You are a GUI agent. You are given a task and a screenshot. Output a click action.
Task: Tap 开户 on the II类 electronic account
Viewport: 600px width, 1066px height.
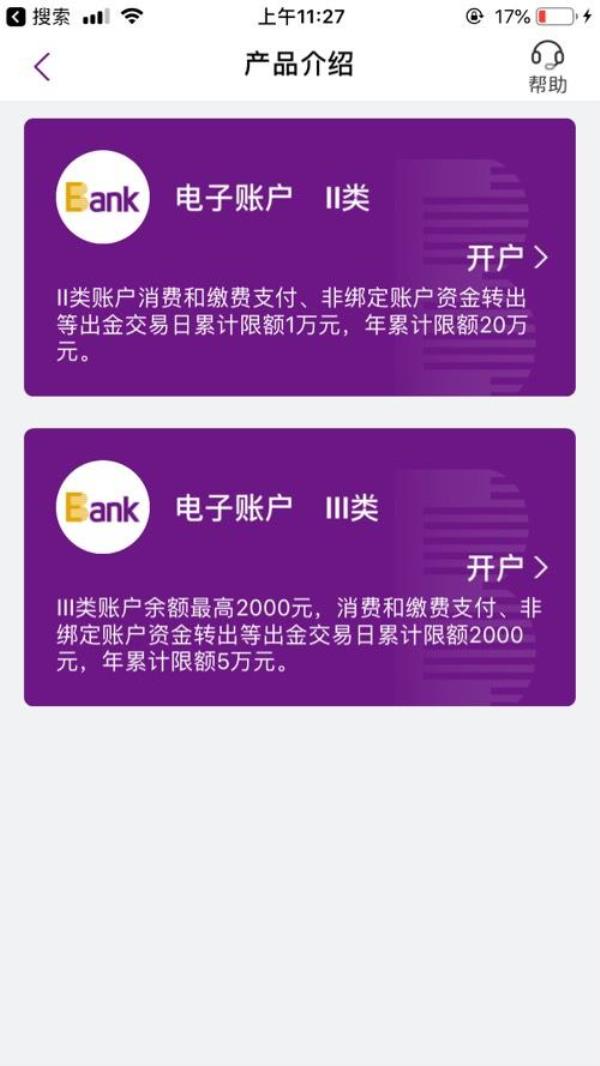click(507, 258)
